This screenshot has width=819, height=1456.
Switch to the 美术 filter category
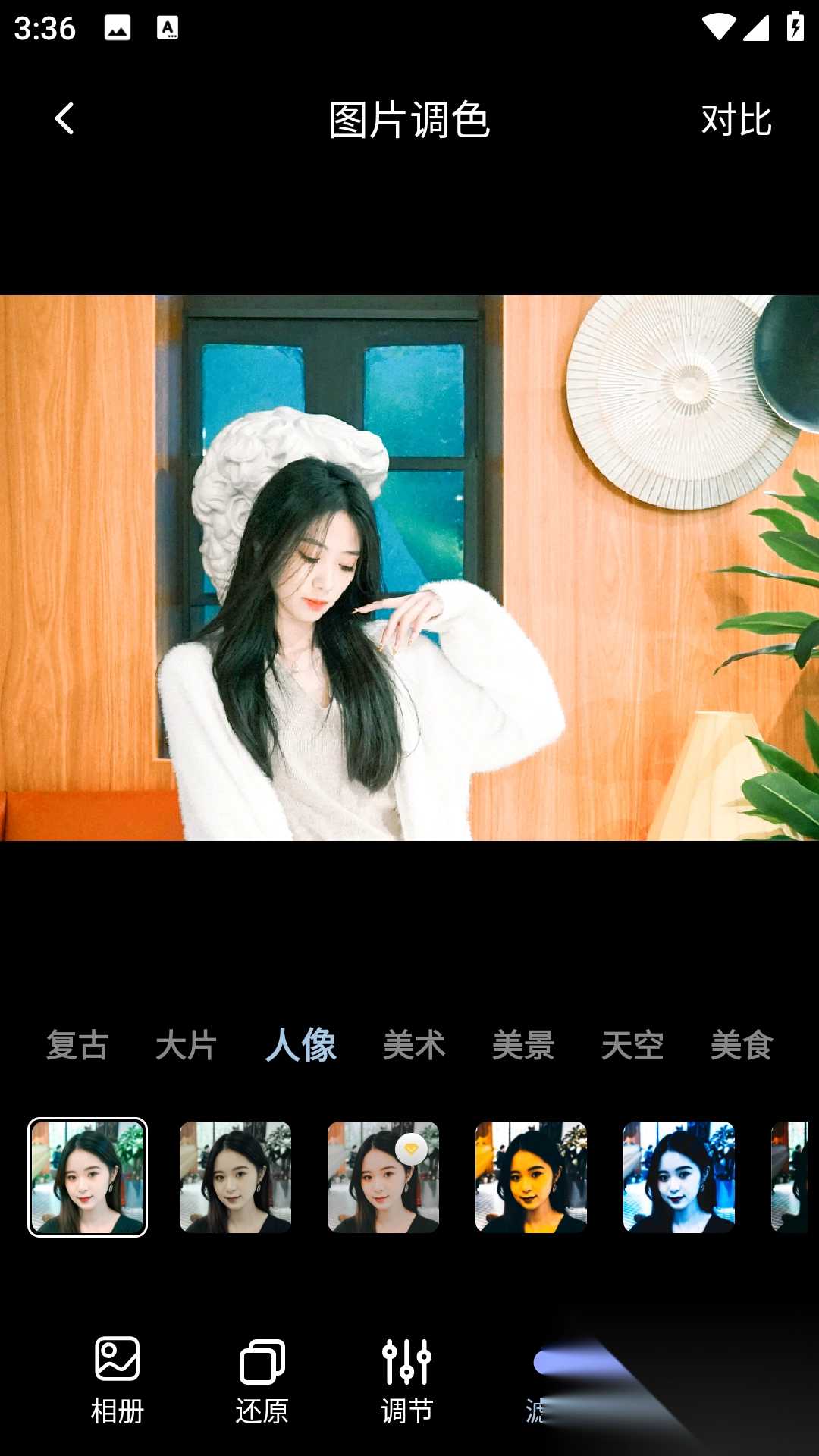click(414, 1046)
